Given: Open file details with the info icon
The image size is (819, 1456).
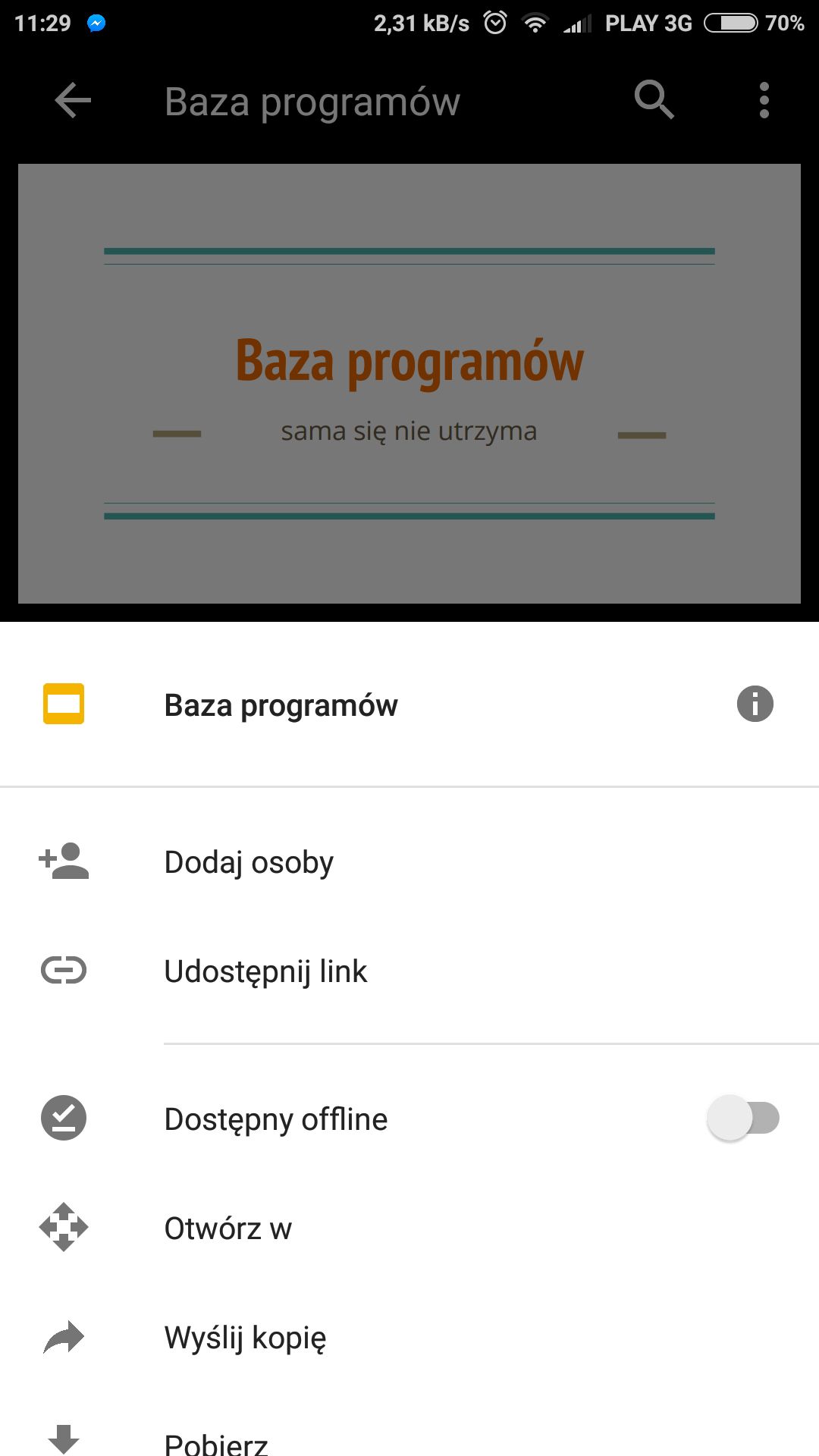Looking at the screenshot, I should 755,704.
